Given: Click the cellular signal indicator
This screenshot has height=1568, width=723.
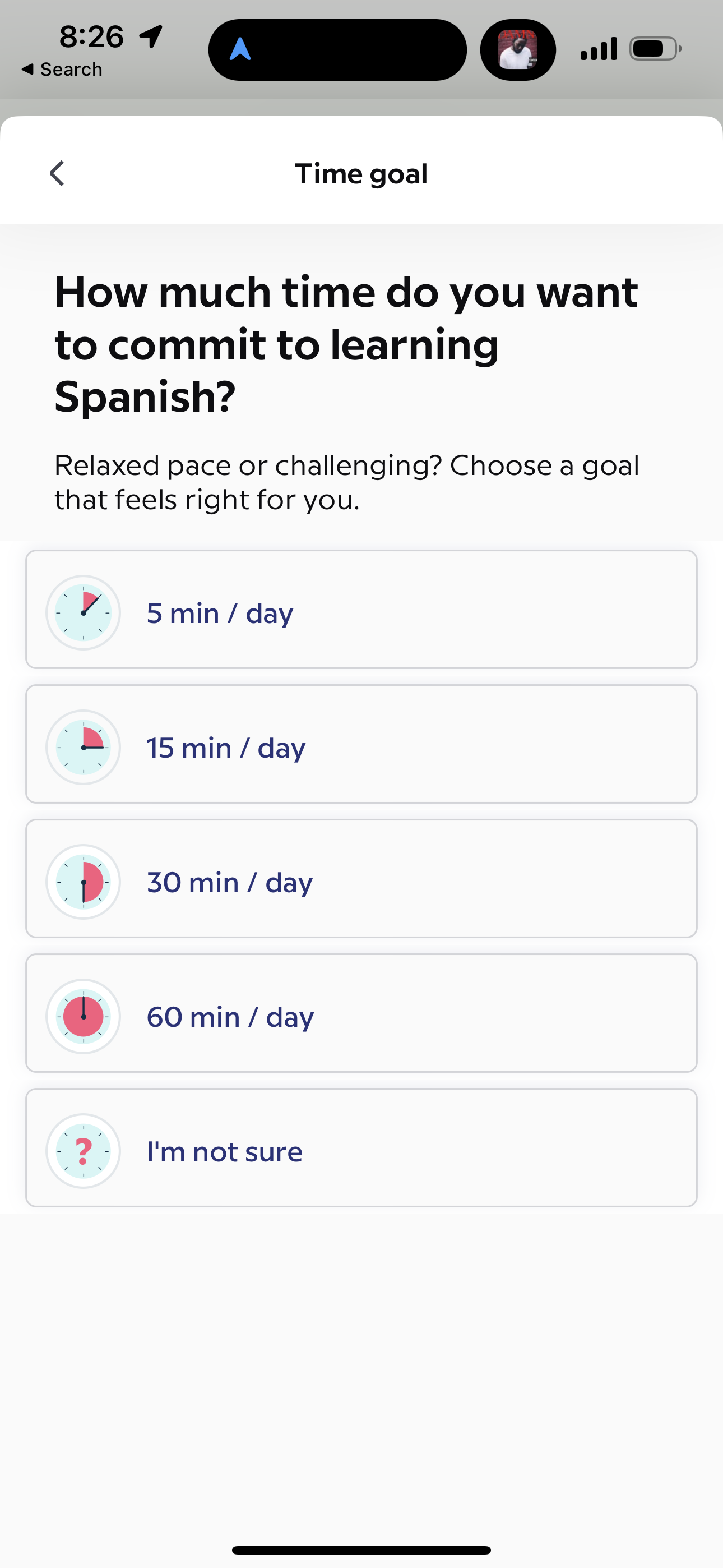Looking at the screenshot, I should point(597,48).
